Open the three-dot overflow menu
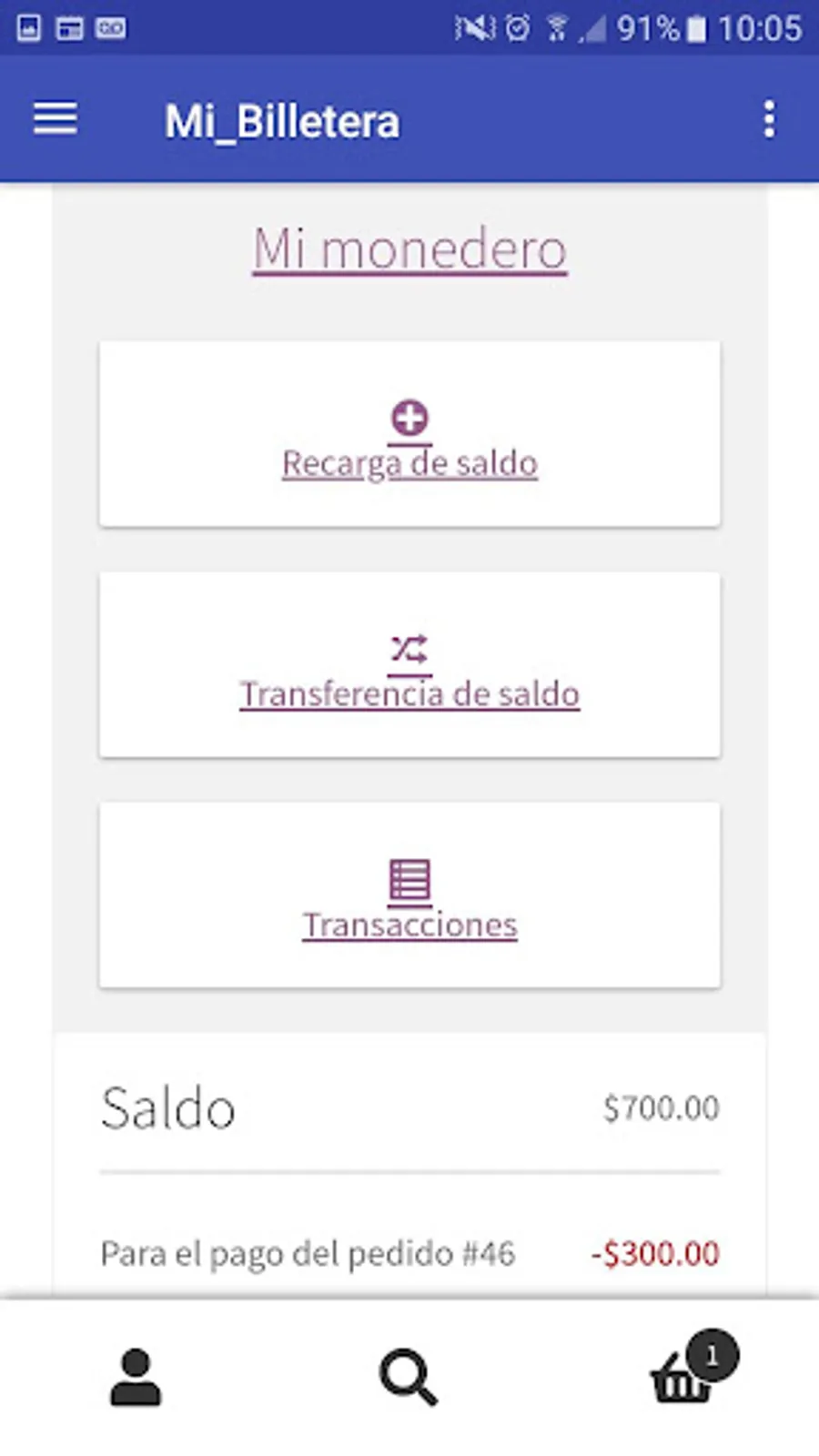This screenshot has width=819, height=1456. coord(769,119)
